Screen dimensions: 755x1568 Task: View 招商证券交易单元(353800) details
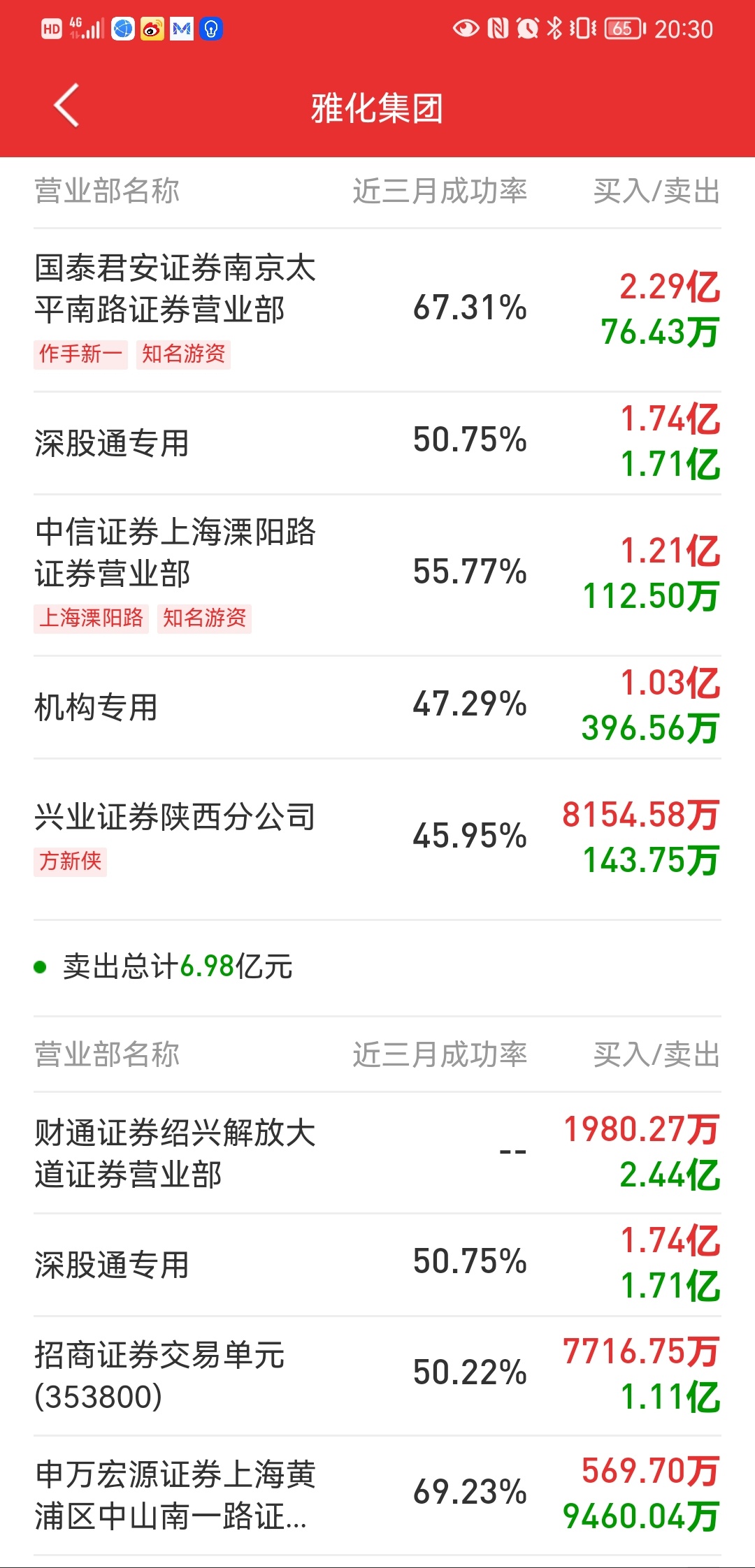(x=377, y=1375)
